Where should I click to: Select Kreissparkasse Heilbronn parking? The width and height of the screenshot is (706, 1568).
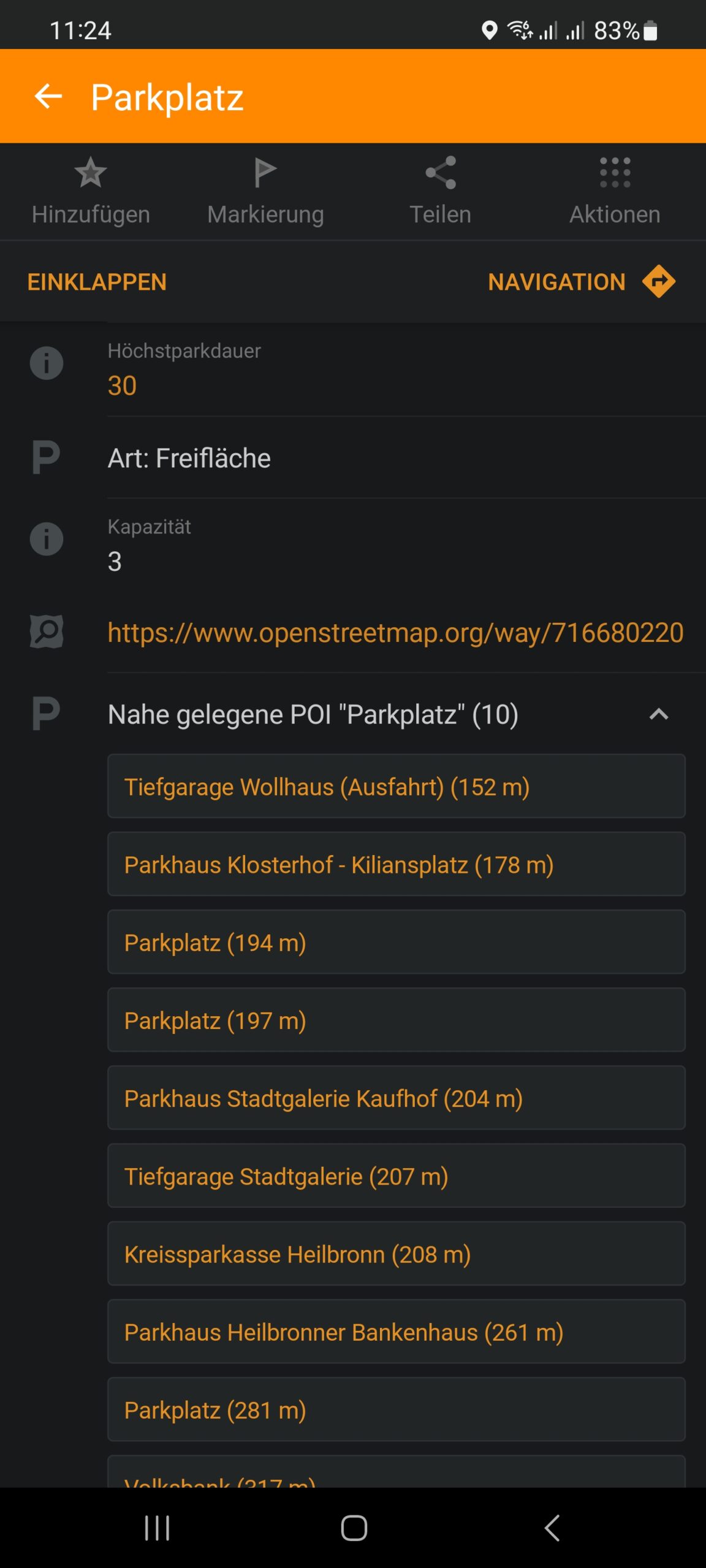(397, 1253)
